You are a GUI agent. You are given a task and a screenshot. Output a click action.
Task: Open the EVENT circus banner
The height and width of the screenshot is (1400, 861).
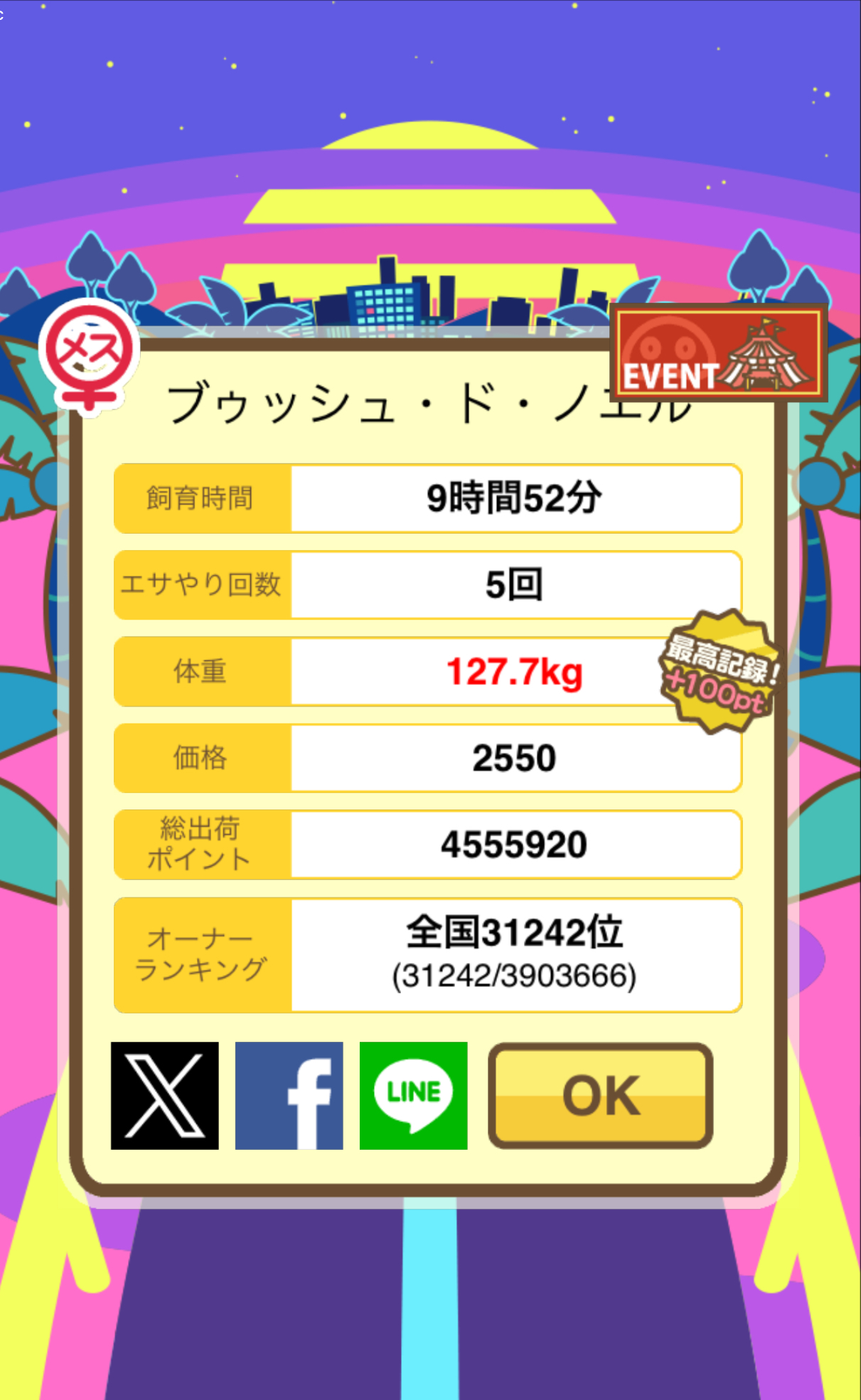point(719,352)
